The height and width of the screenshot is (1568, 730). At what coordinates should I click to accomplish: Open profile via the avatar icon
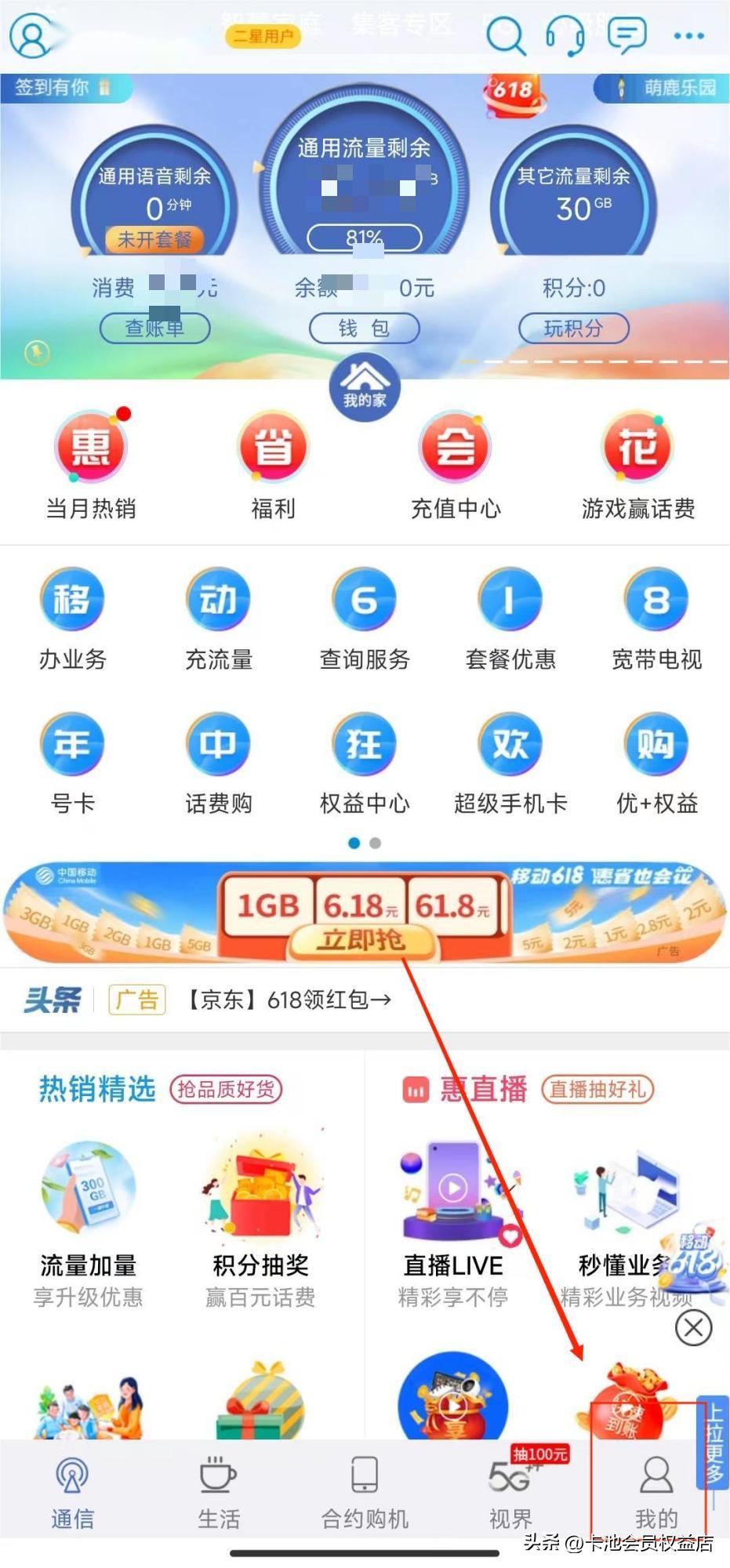tap(30, 34)
